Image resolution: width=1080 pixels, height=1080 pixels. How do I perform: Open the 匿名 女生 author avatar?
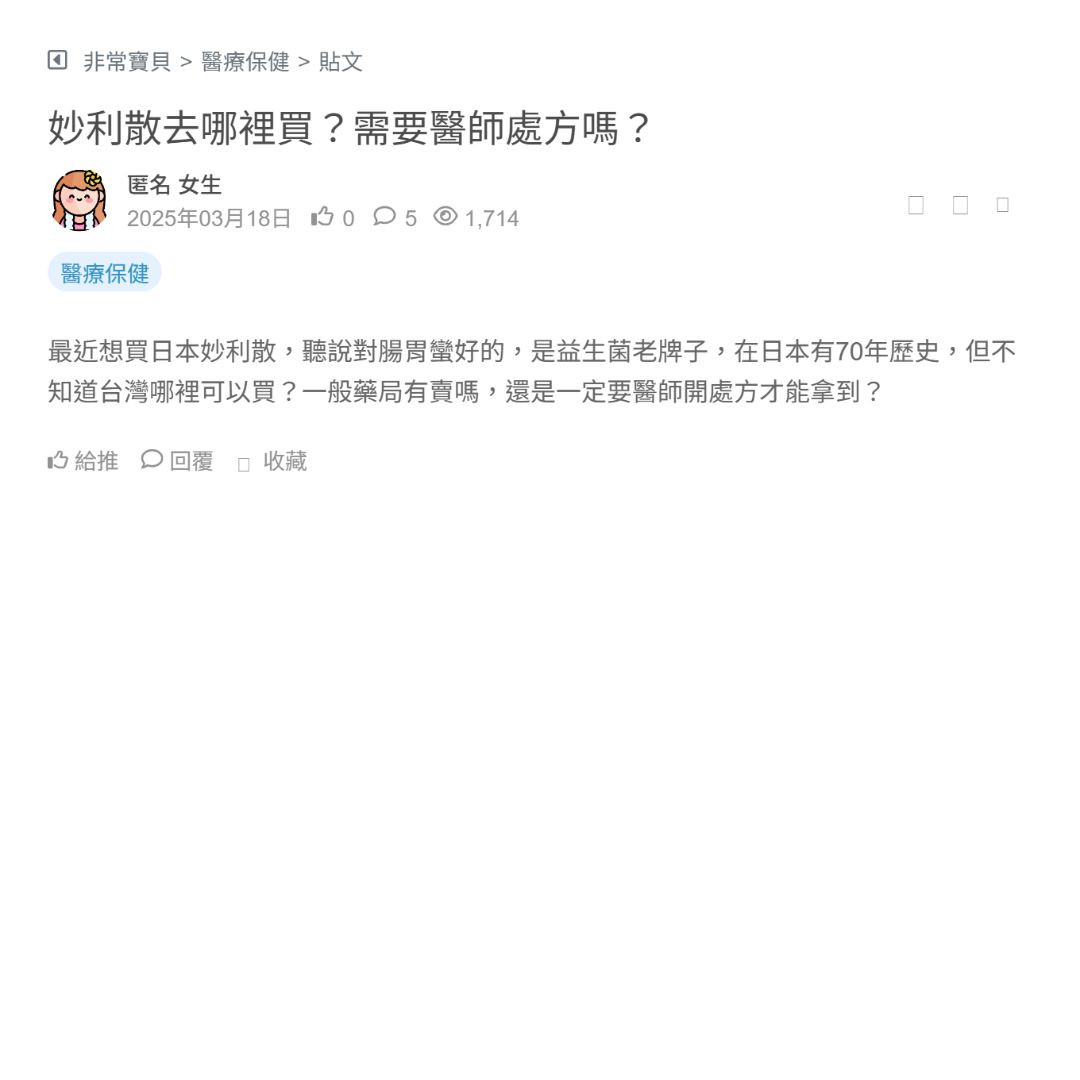point(79,200)
